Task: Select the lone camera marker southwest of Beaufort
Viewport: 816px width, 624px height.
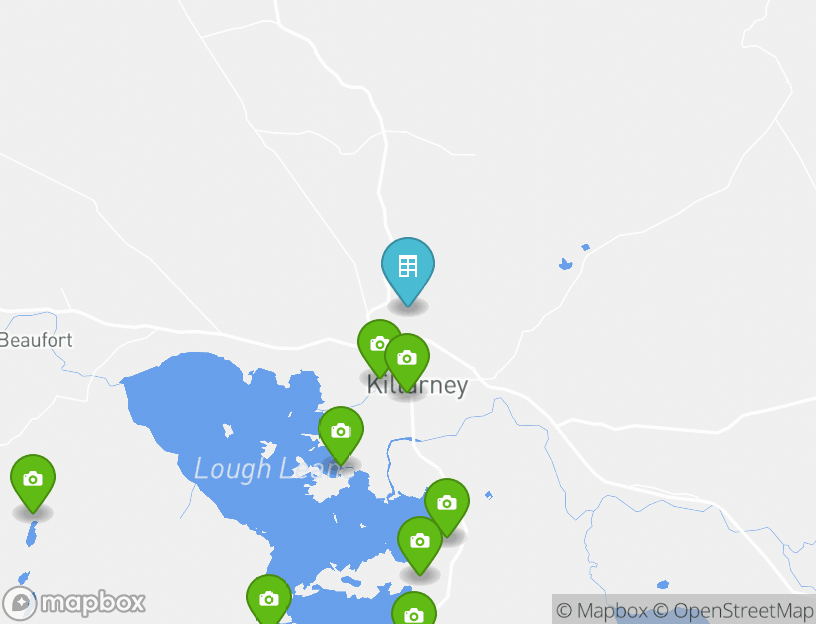Action: [x=33, y=480]
